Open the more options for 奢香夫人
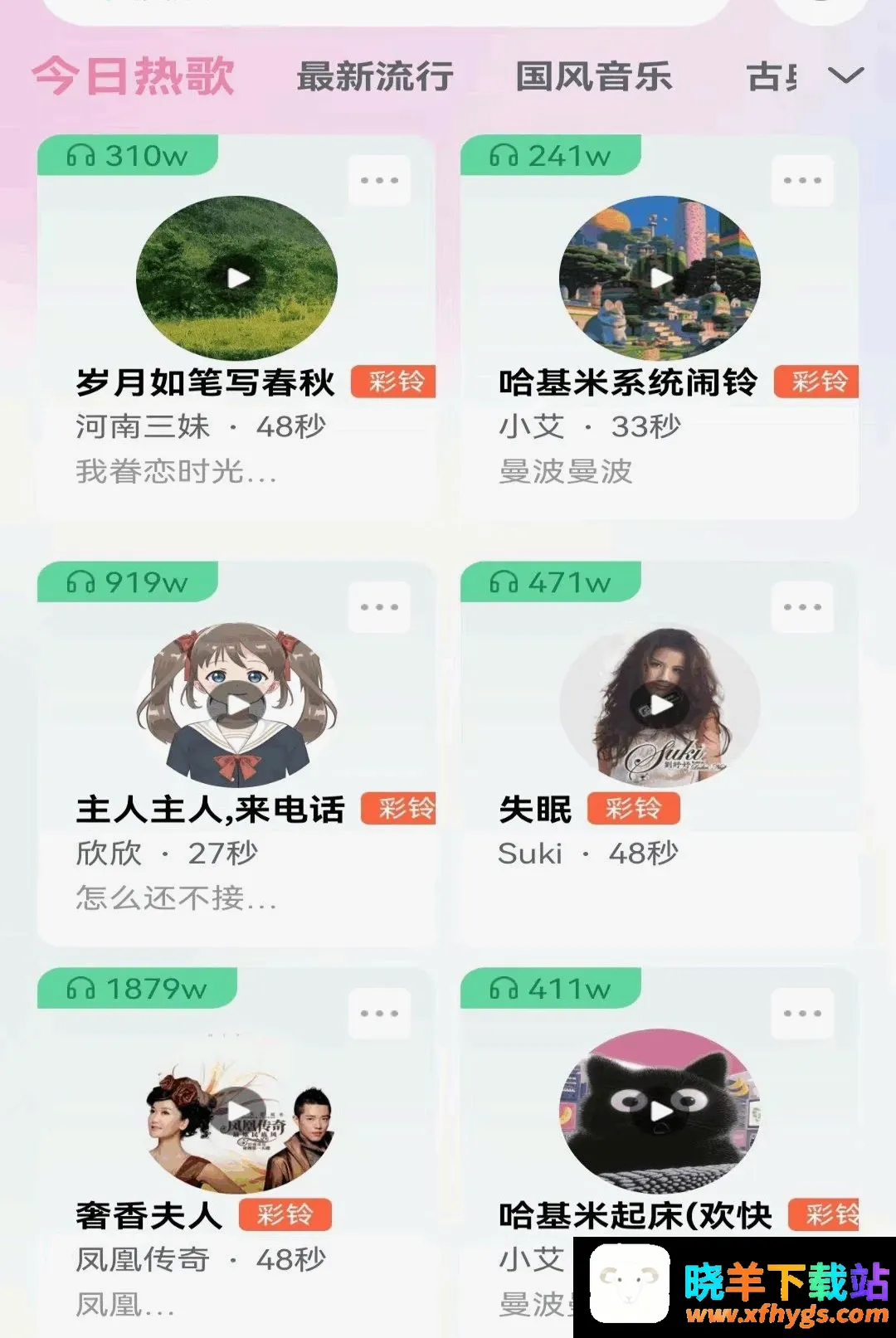Viewport: 896px width, 1338px height. (x=379, y=1013)
